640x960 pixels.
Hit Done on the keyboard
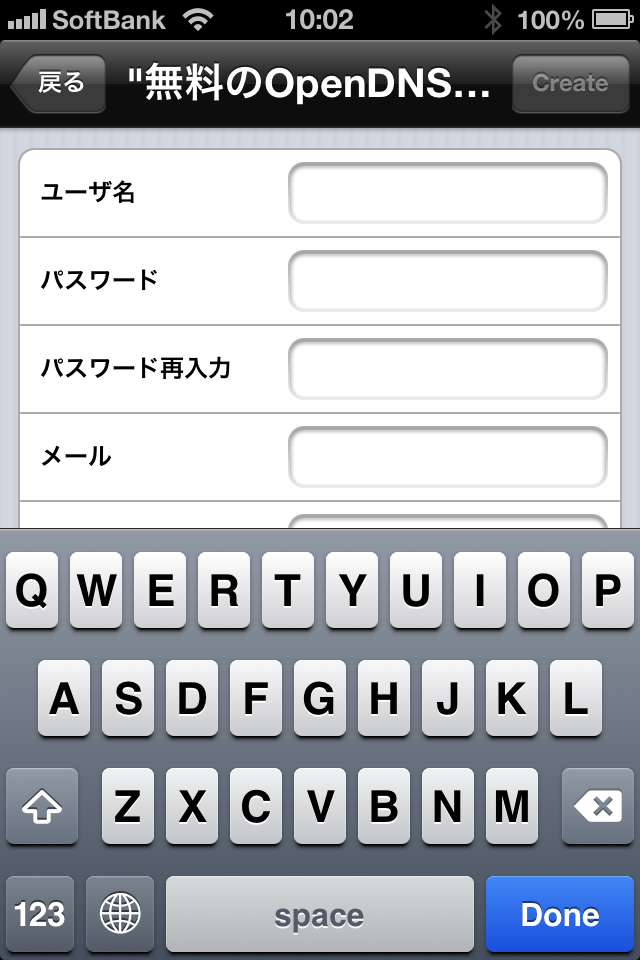click(x=559, y=914)
